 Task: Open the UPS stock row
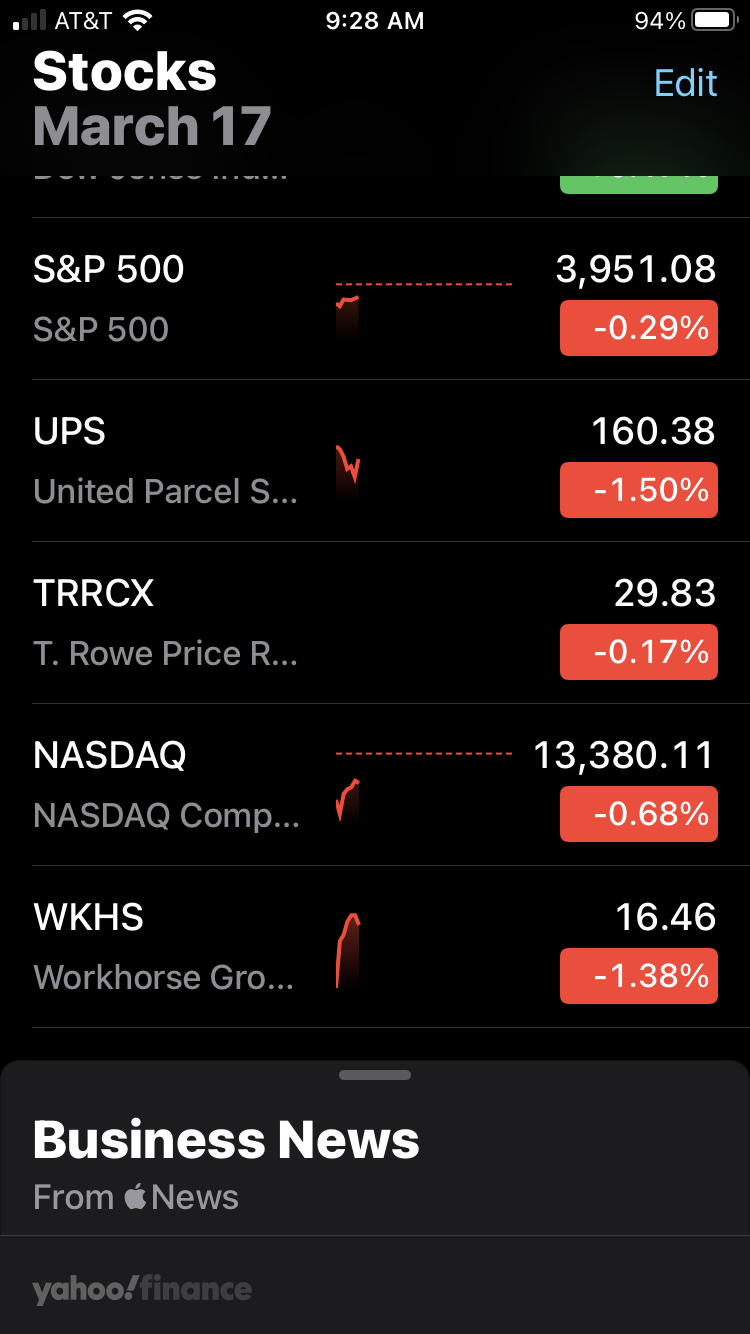pos(375,461)
